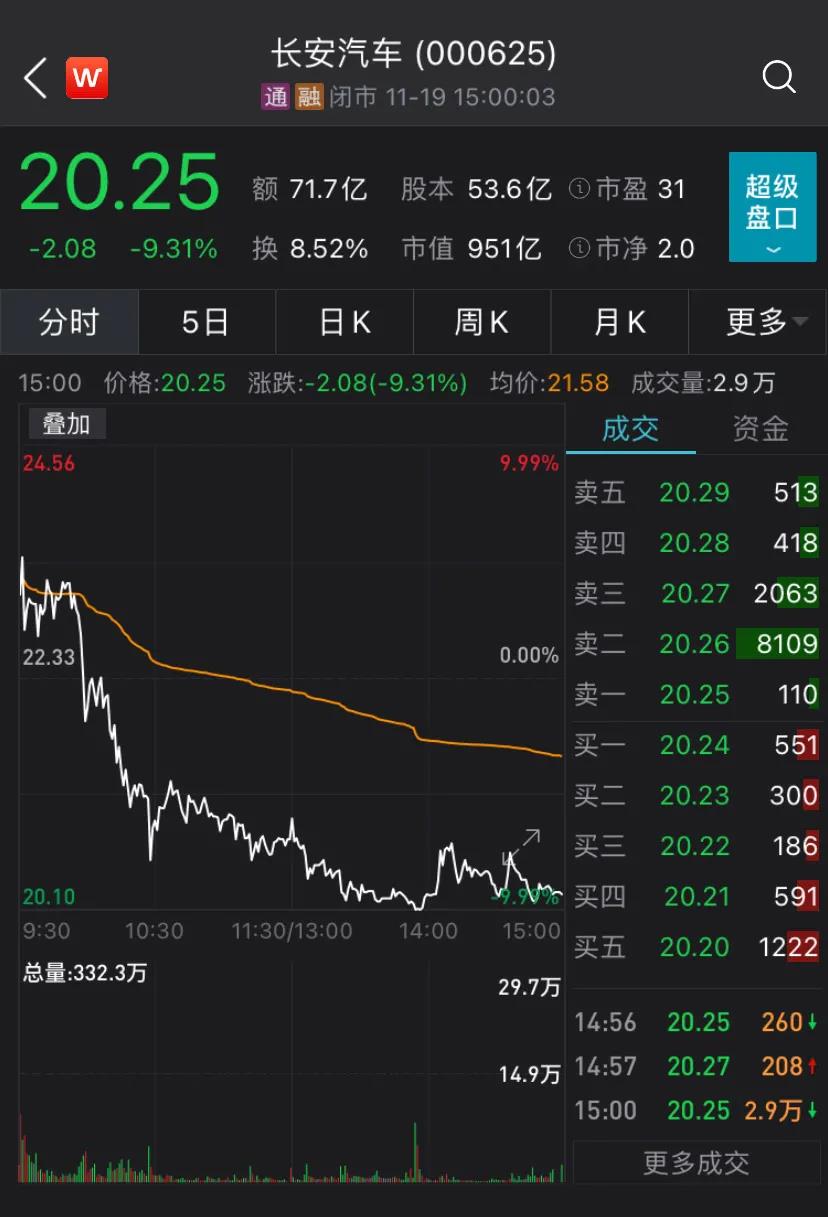Show the 周K weekly candlestick chart
Viewport: 828px width, 1217px height.
pos(482,322)
